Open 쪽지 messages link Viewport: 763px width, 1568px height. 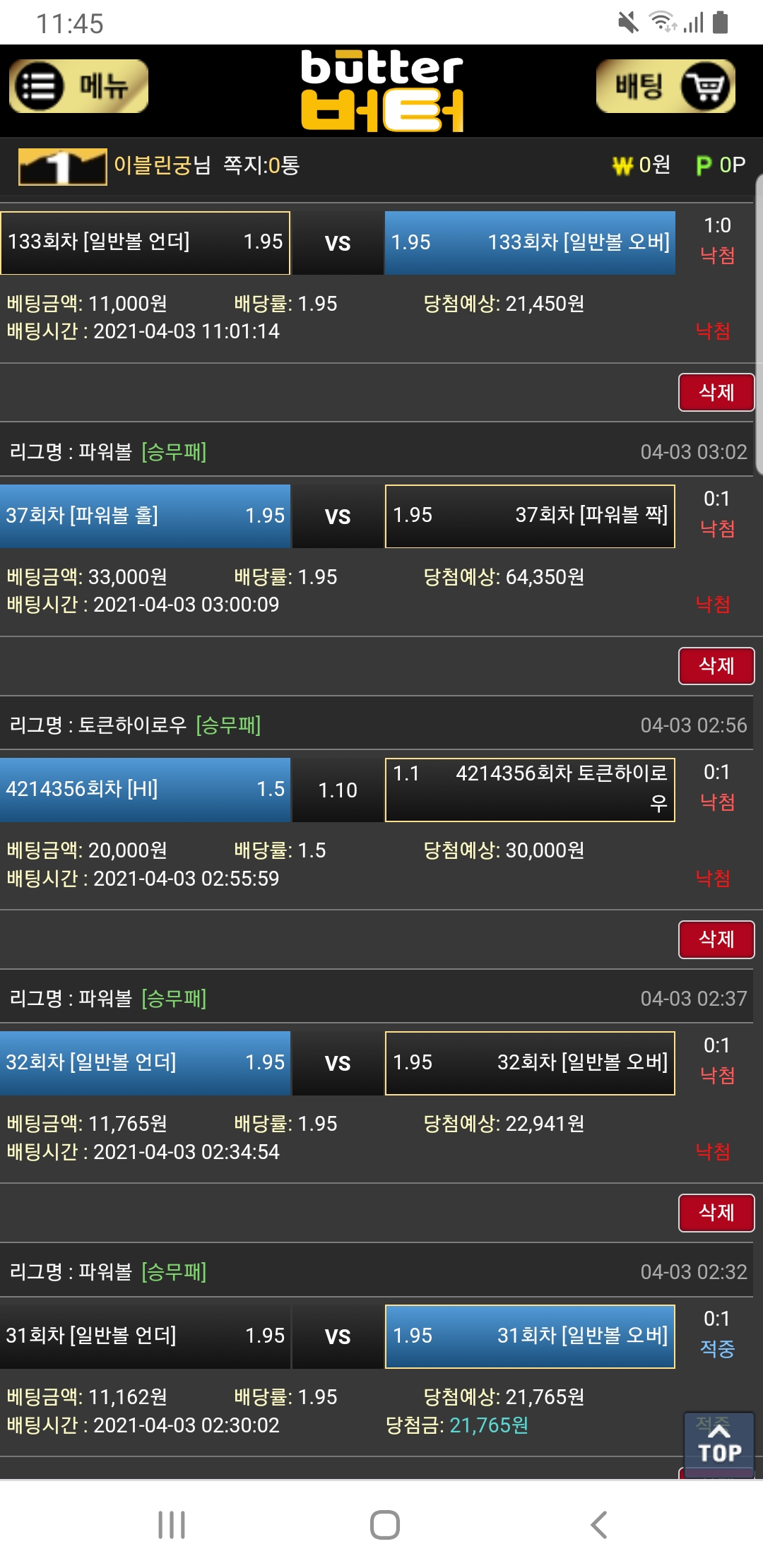coord(261,165)
